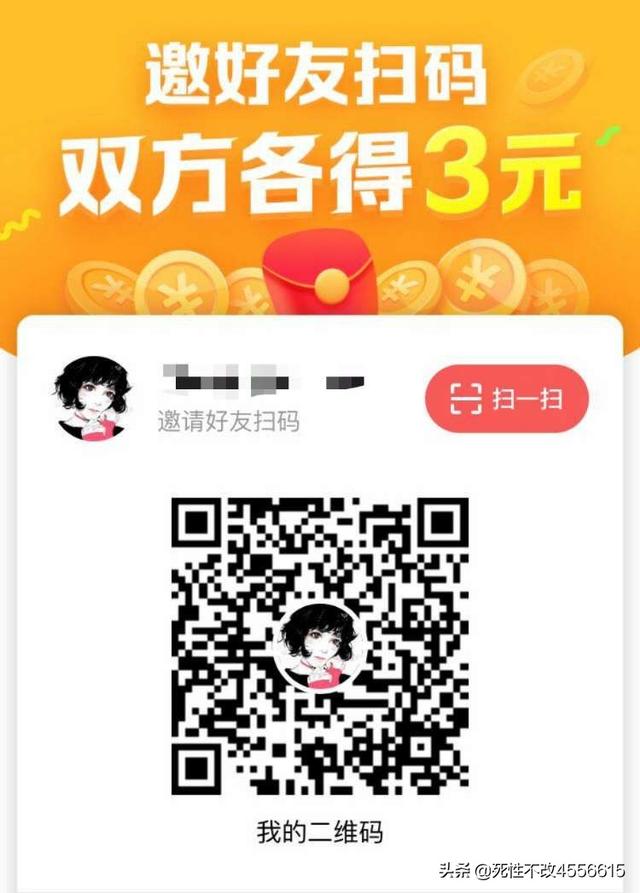Tap the 扫一扫 scan button
The height and width of the screenshot is (893, 640).
click(506, 400)
